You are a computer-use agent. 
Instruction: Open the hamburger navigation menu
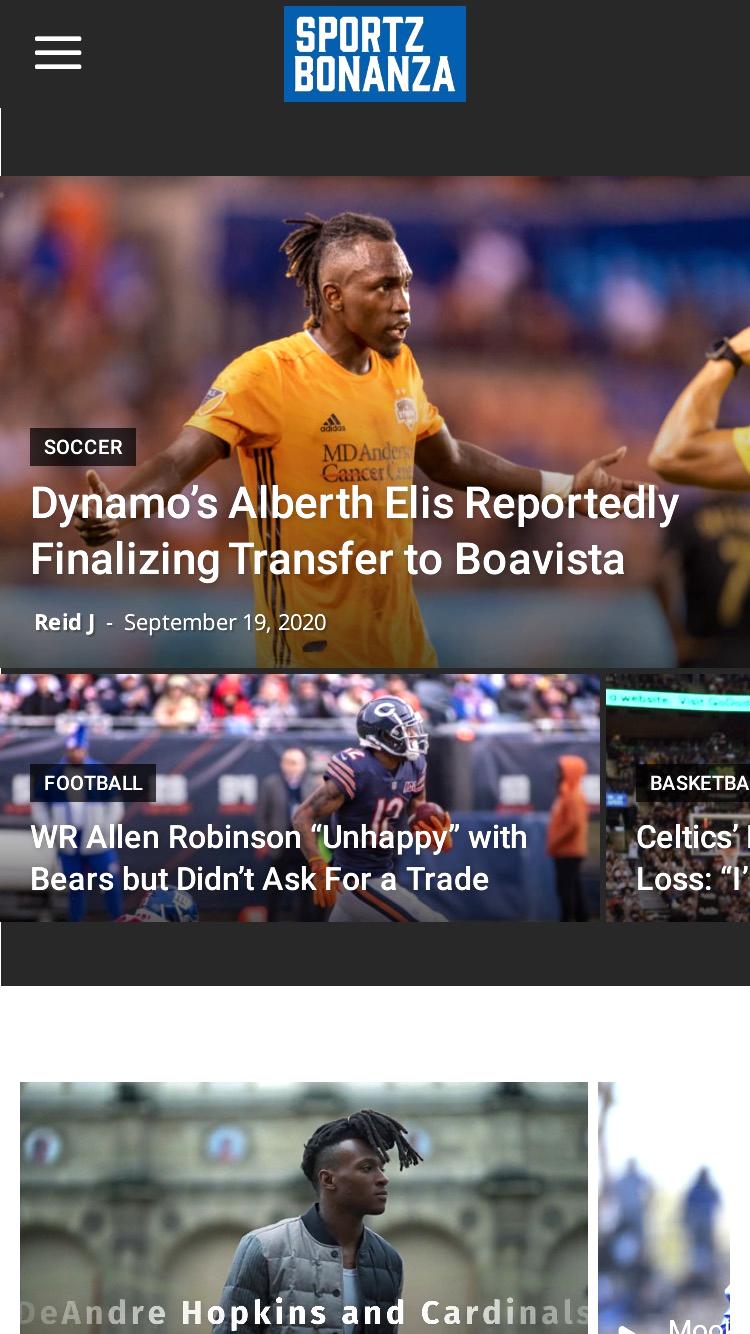point(58,53)
